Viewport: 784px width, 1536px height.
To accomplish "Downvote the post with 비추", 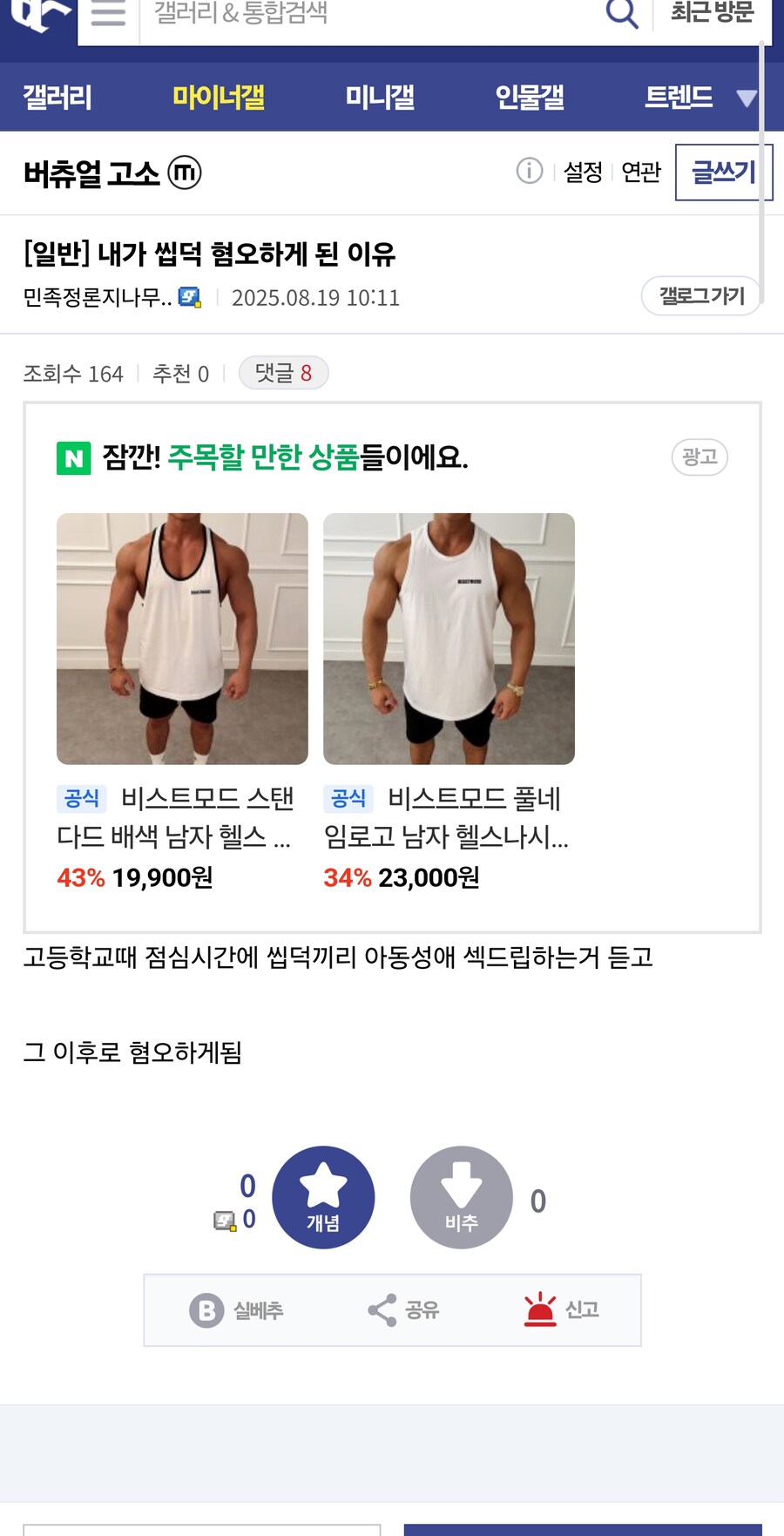I will click(461, 1197).
